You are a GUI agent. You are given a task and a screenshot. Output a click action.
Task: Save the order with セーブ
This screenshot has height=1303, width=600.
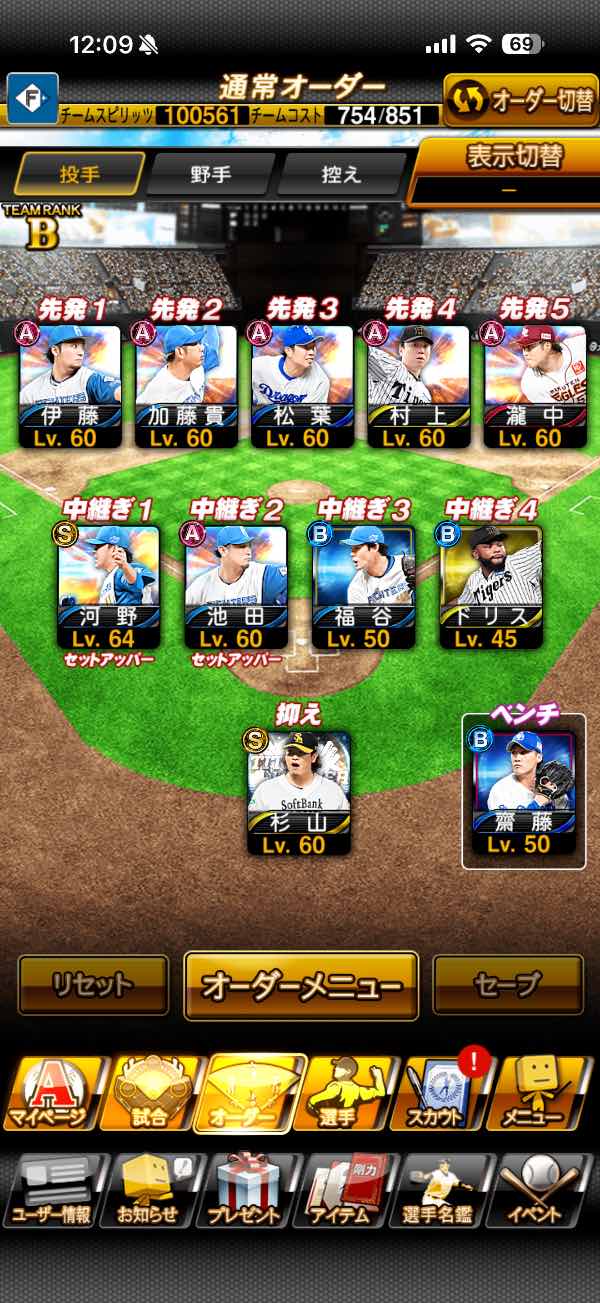[508, 985]
